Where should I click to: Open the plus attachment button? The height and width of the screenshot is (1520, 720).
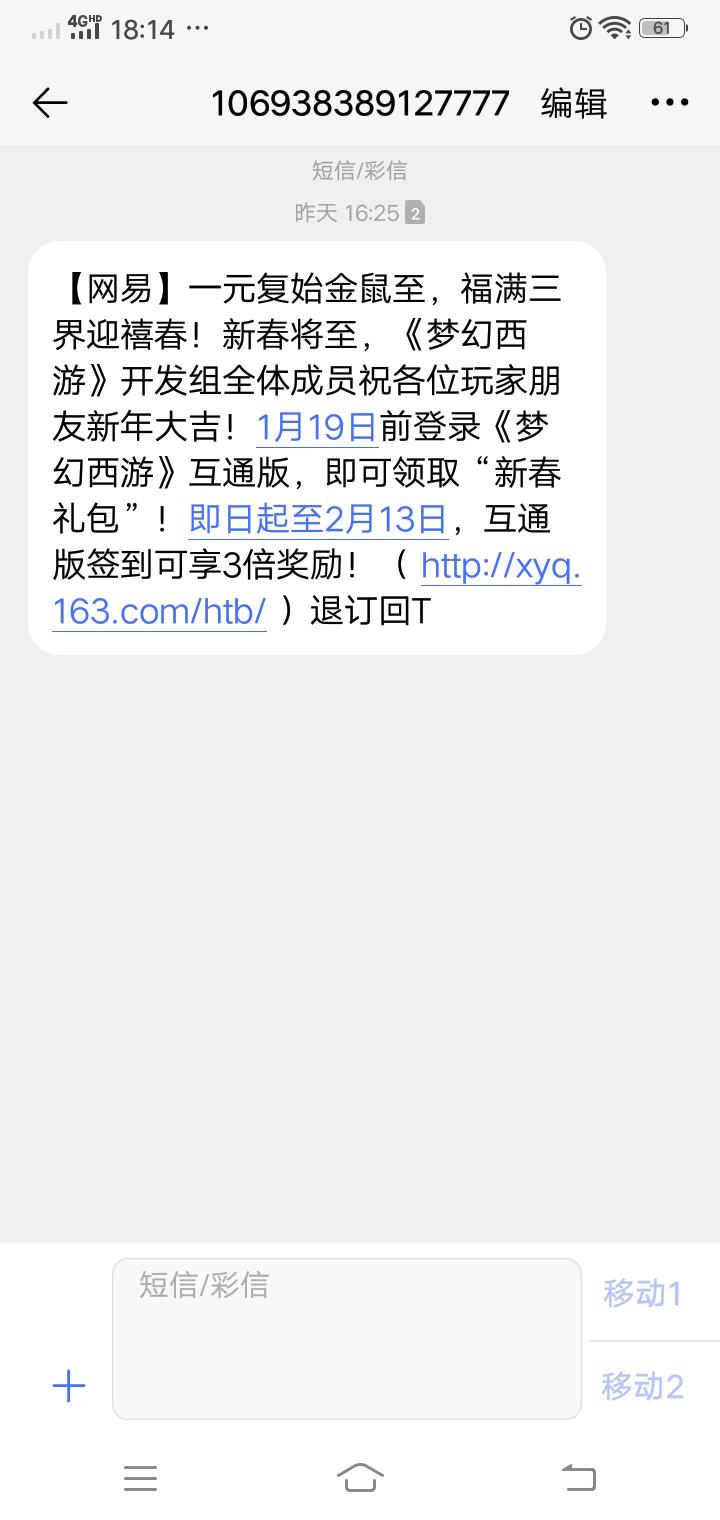(x=69, y=1385)
